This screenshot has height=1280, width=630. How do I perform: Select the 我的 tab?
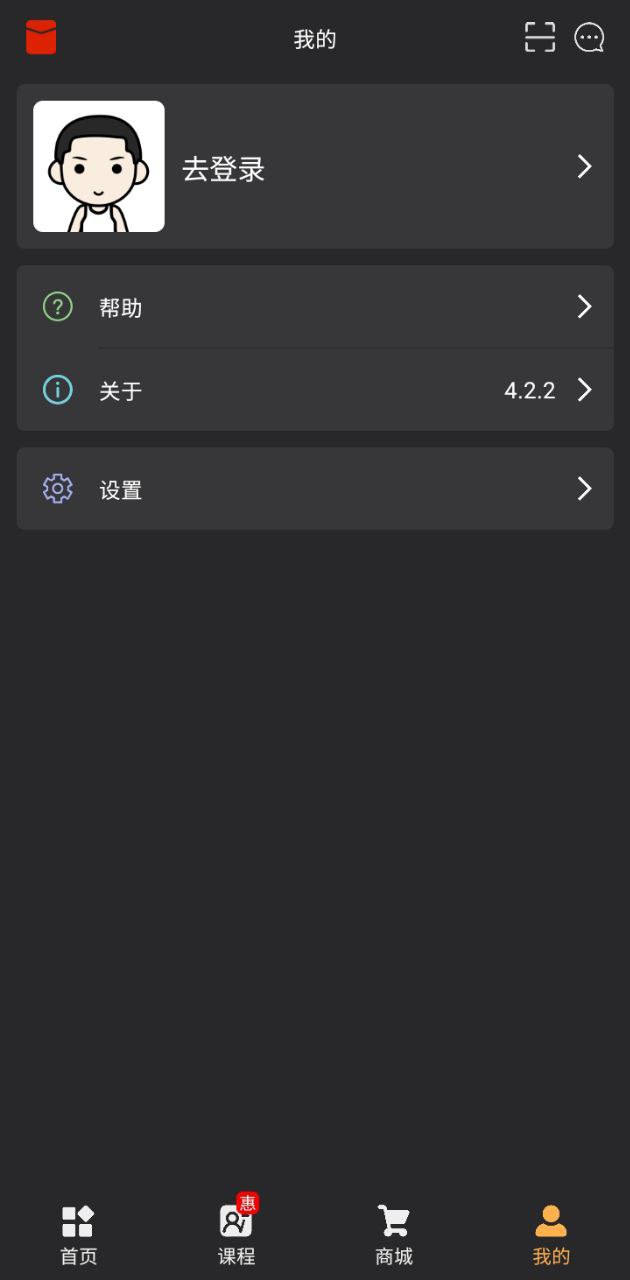coord(551,1235)
